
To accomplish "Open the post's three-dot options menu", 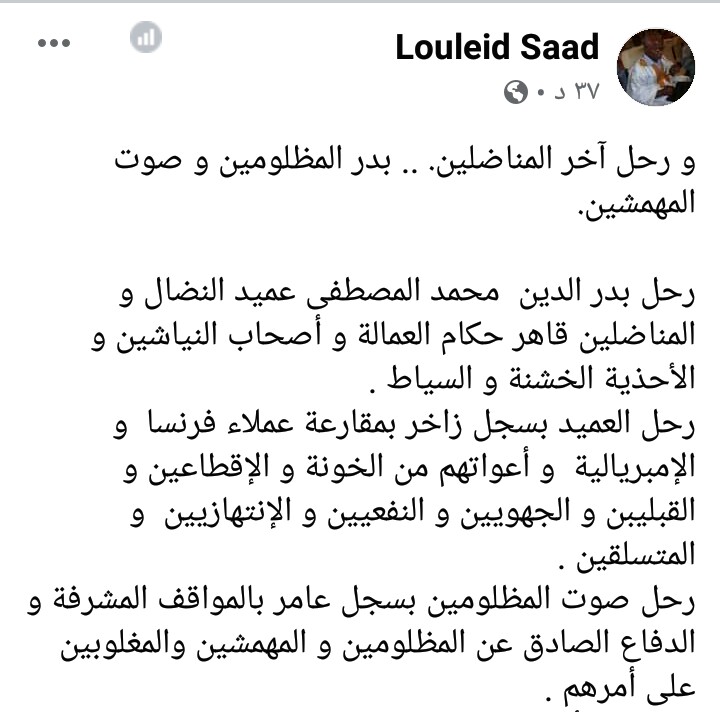I will click(x=54, y=43).
